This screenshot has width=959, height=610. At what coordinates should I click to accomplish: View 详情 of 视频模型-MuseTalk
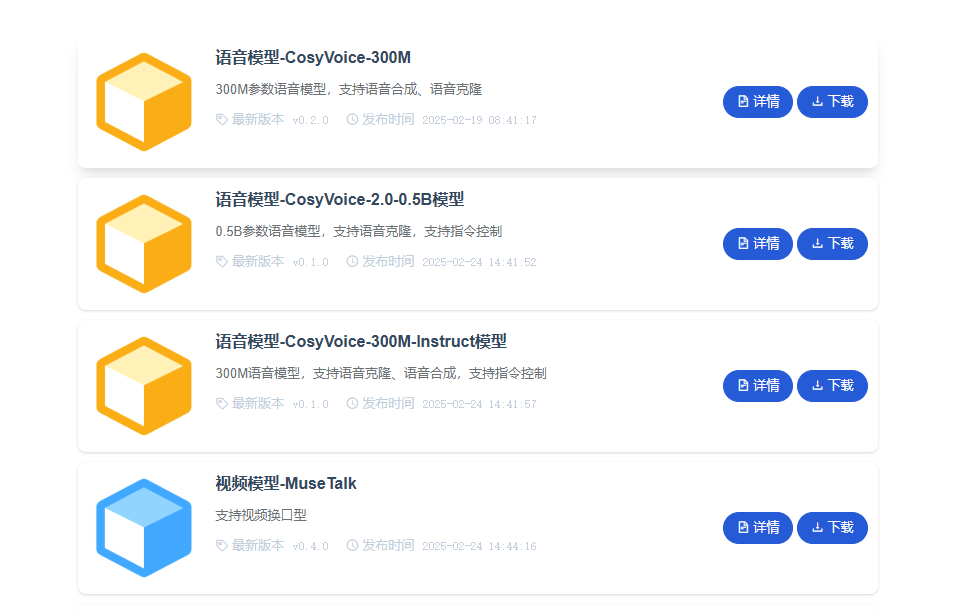pos(757,528)
